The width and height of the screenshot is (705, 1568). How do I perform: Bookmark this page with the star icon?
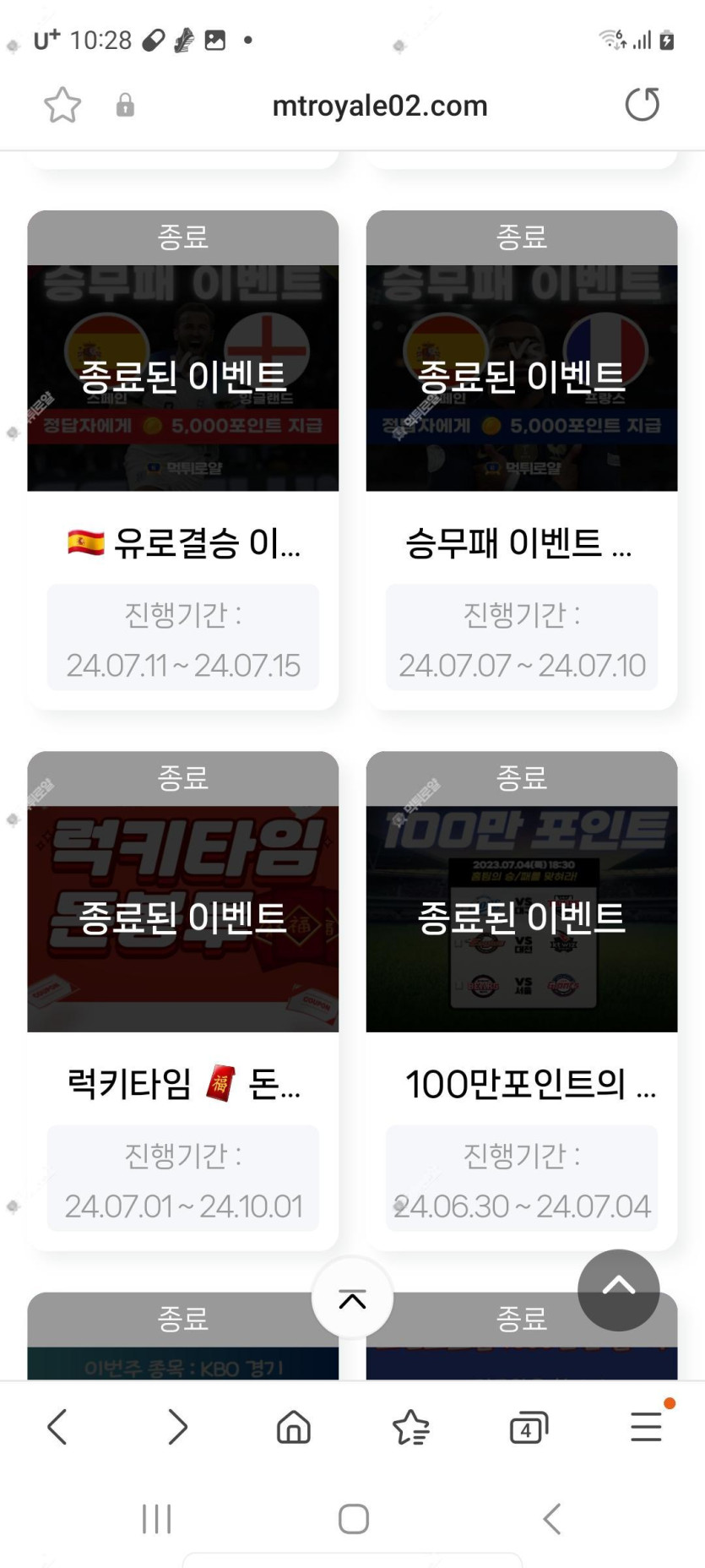(x=62, y=106)
